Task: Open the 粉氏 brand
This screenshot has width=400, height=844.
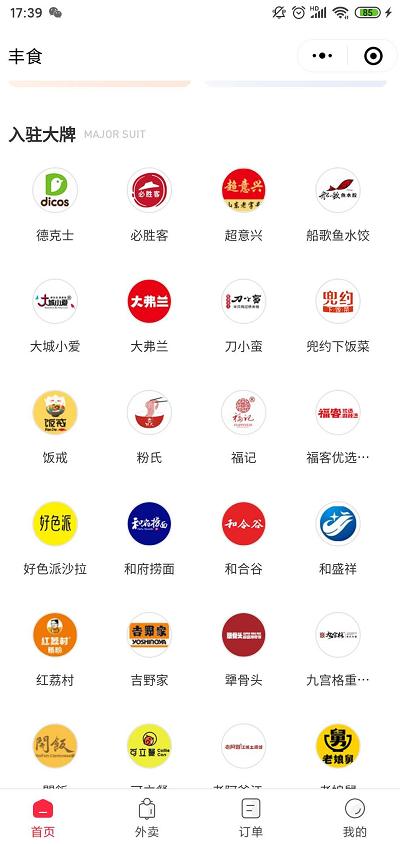Action: point(149,428)
